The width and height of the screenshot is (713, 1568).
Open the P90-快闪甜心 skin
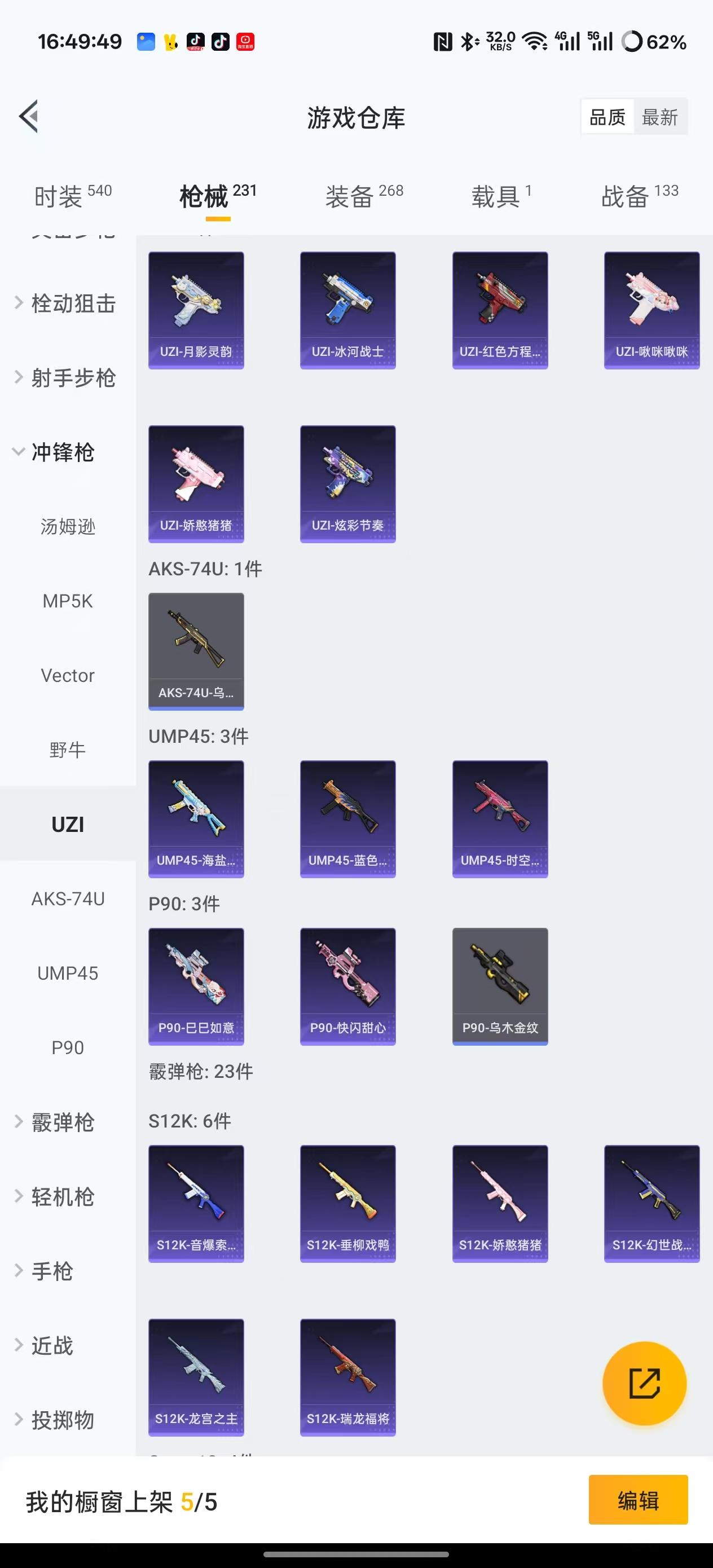point(347,986)
